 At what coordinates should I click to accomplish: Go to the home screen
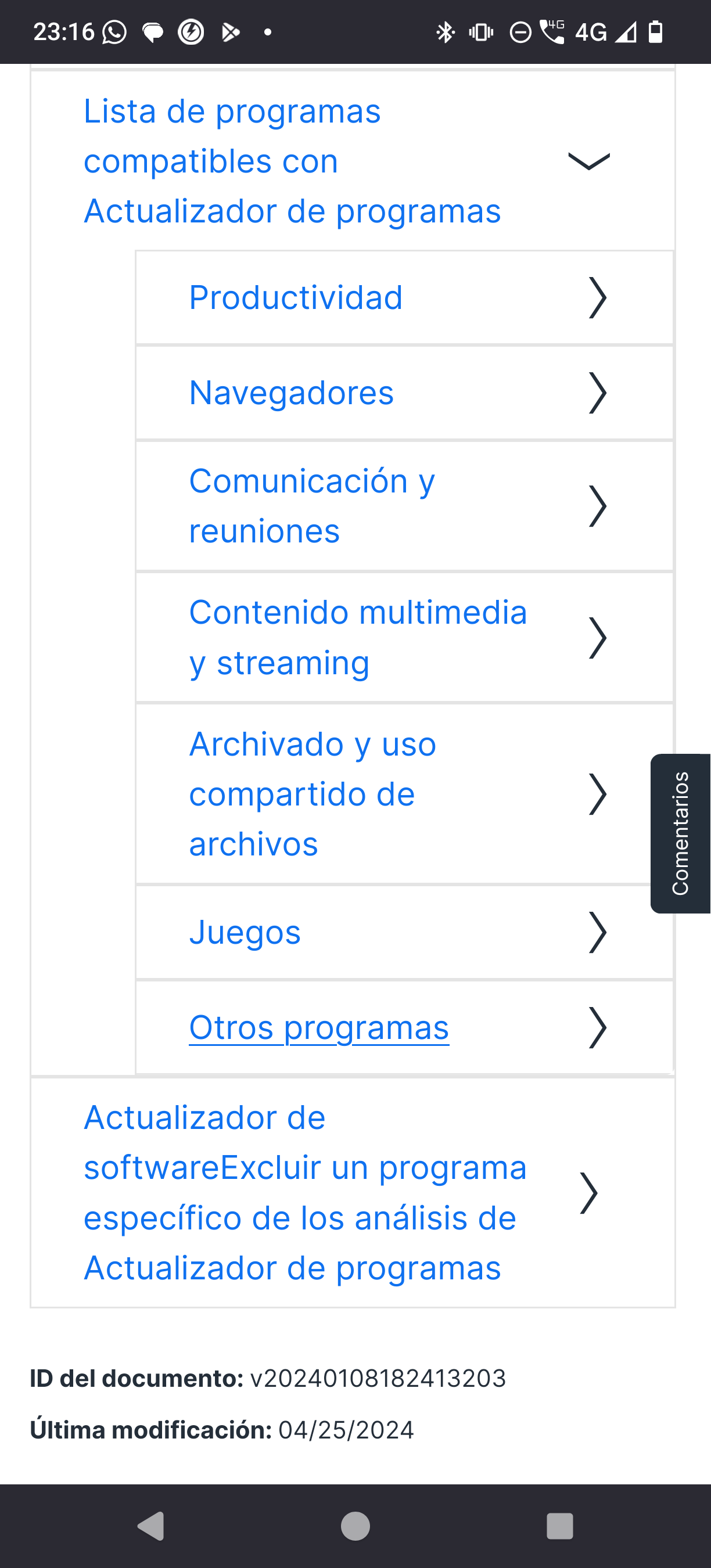click(x=355, y=1526)
